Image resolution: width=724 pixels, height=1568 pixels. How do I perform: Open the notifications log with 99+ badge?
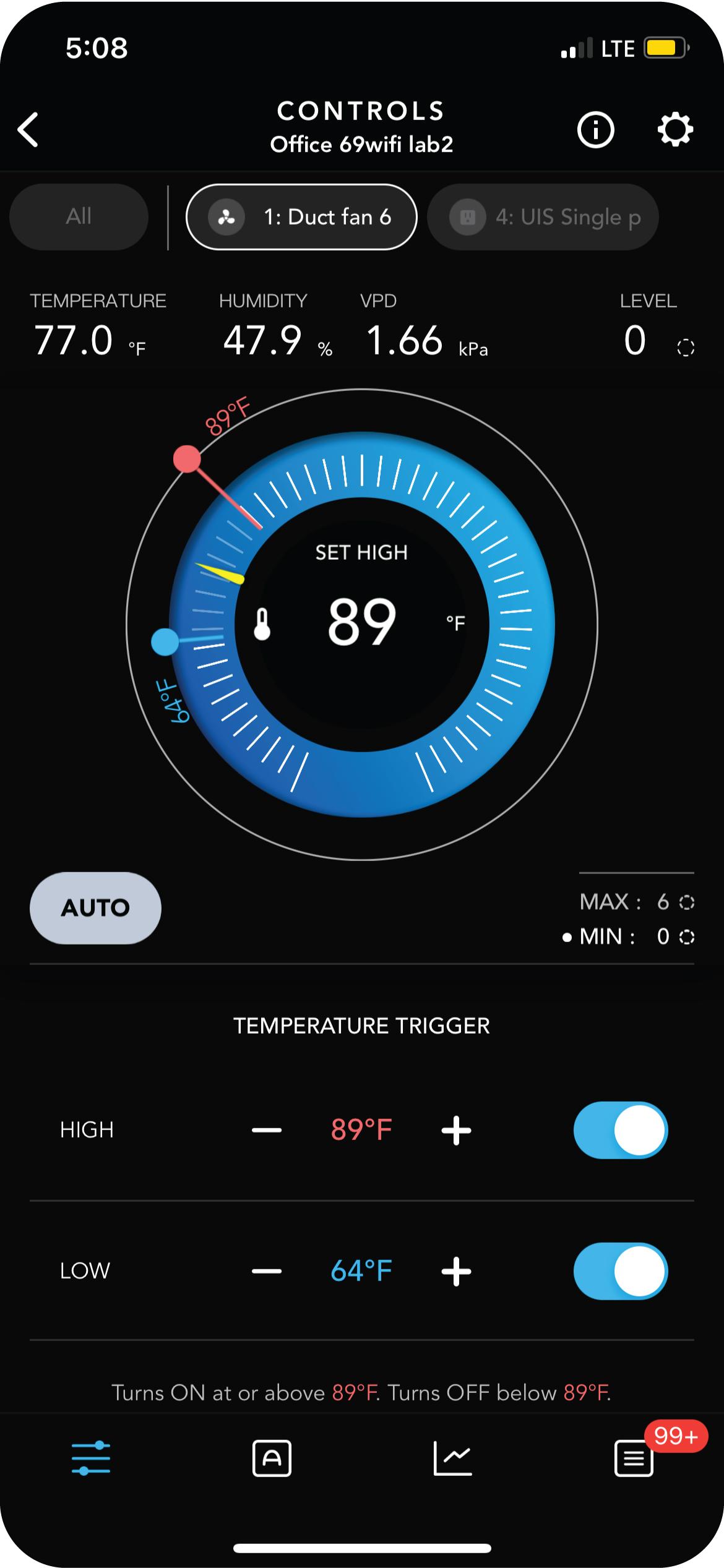[634, 1459]
